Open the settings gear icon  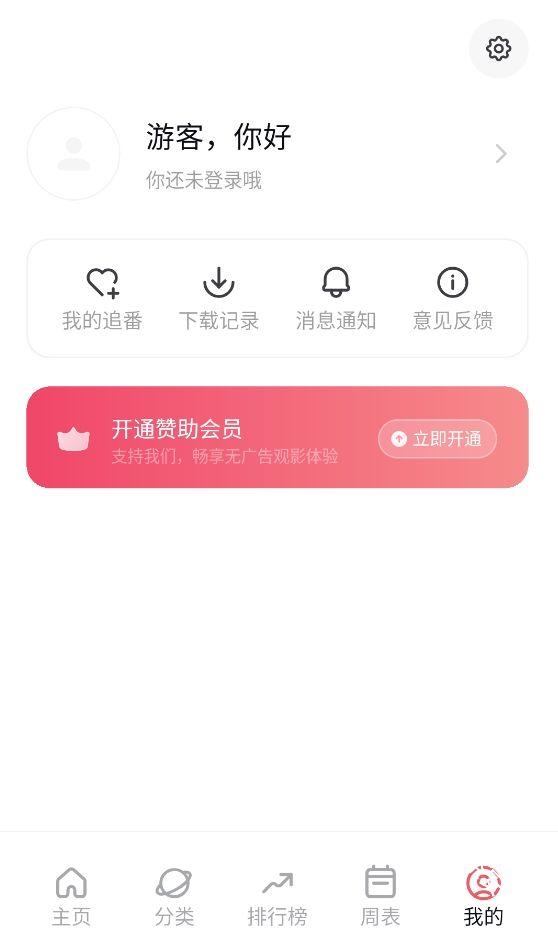[498, 48]
